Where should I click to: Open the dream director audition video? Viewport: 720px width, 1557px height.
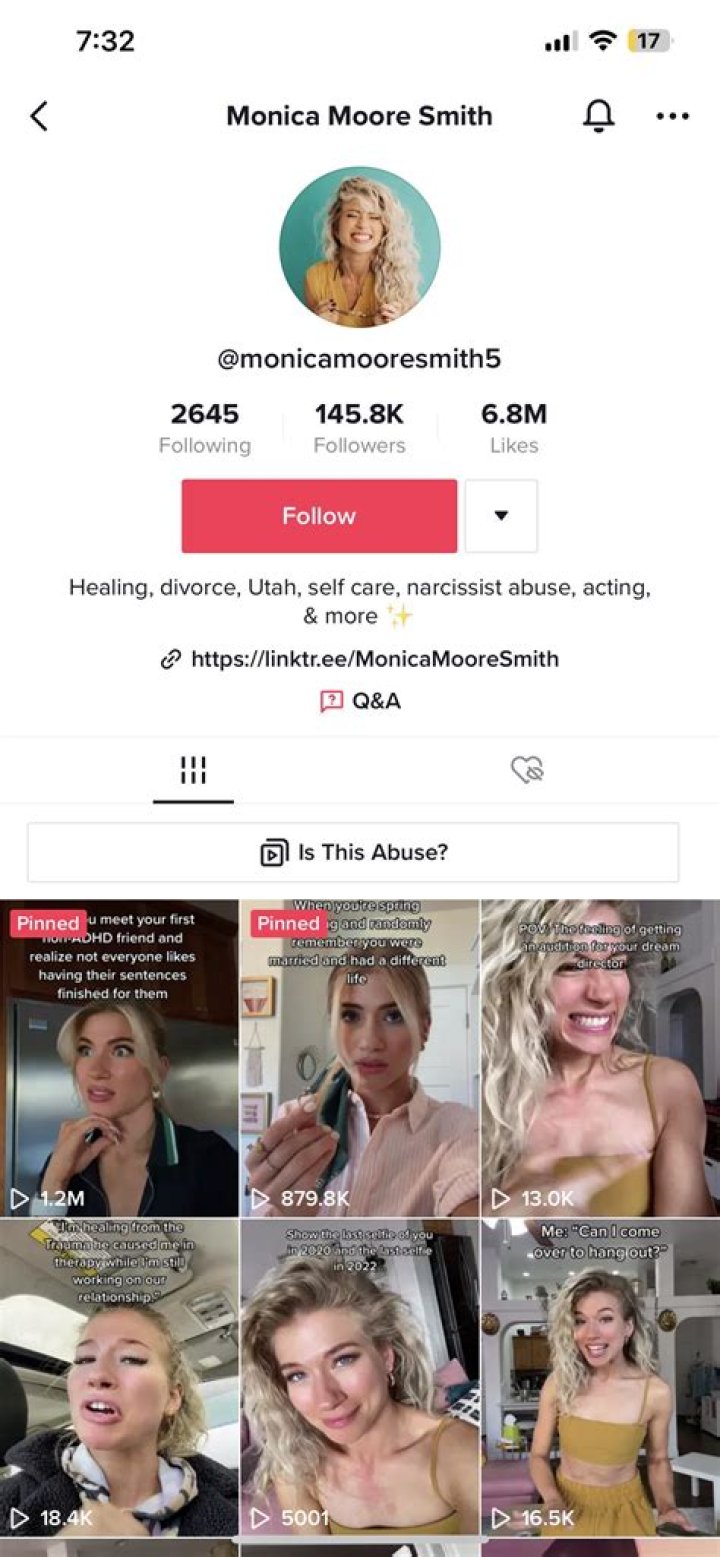pyautogui.click(x=600, y=1057)
